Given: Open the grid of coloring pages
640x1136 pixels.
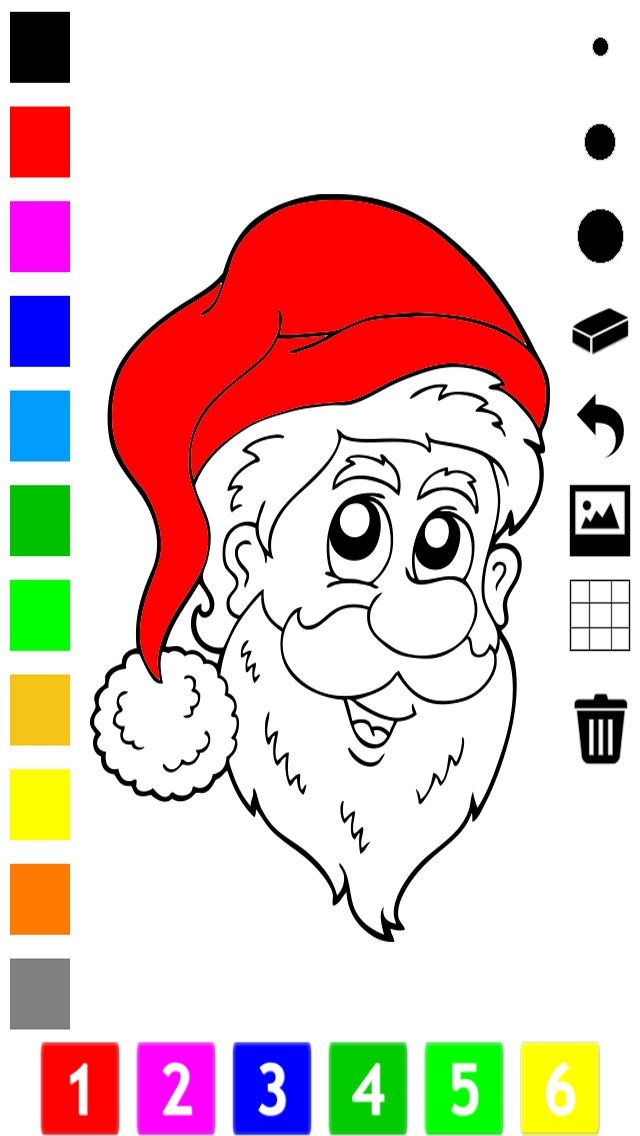Looking at the screenshot, I should coord(600,615).
